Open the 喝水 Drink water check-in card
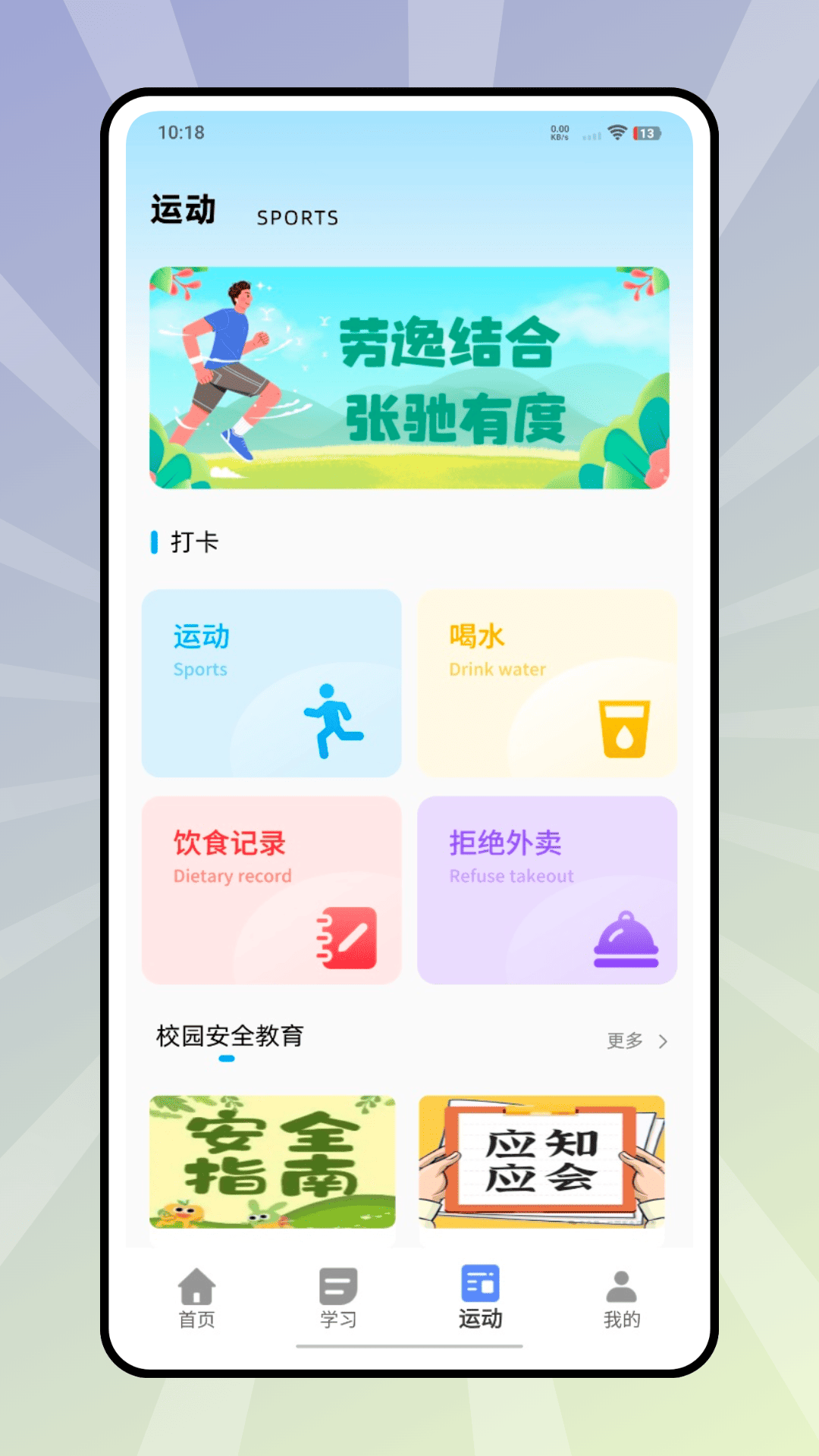The width and height of the screenshot is (819, 1456). tap(547, 683)
